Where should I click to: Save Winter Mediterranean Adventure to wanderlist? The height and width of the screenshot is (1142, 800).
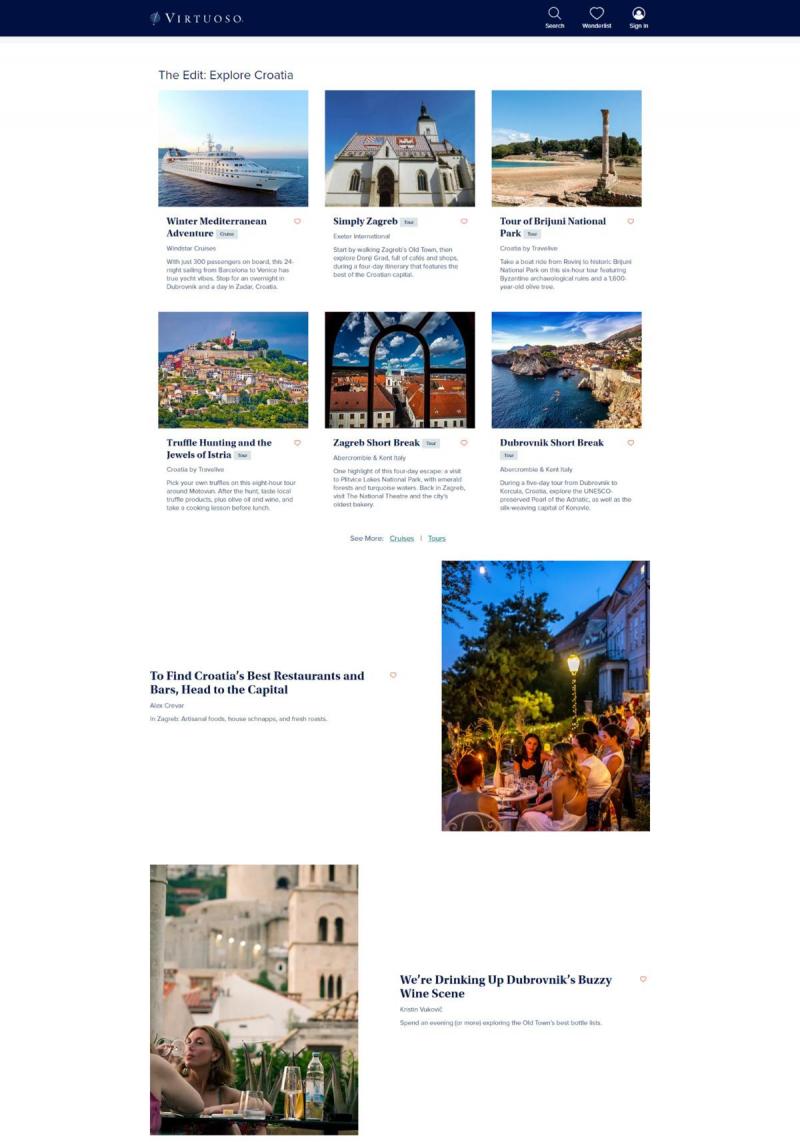297,221
